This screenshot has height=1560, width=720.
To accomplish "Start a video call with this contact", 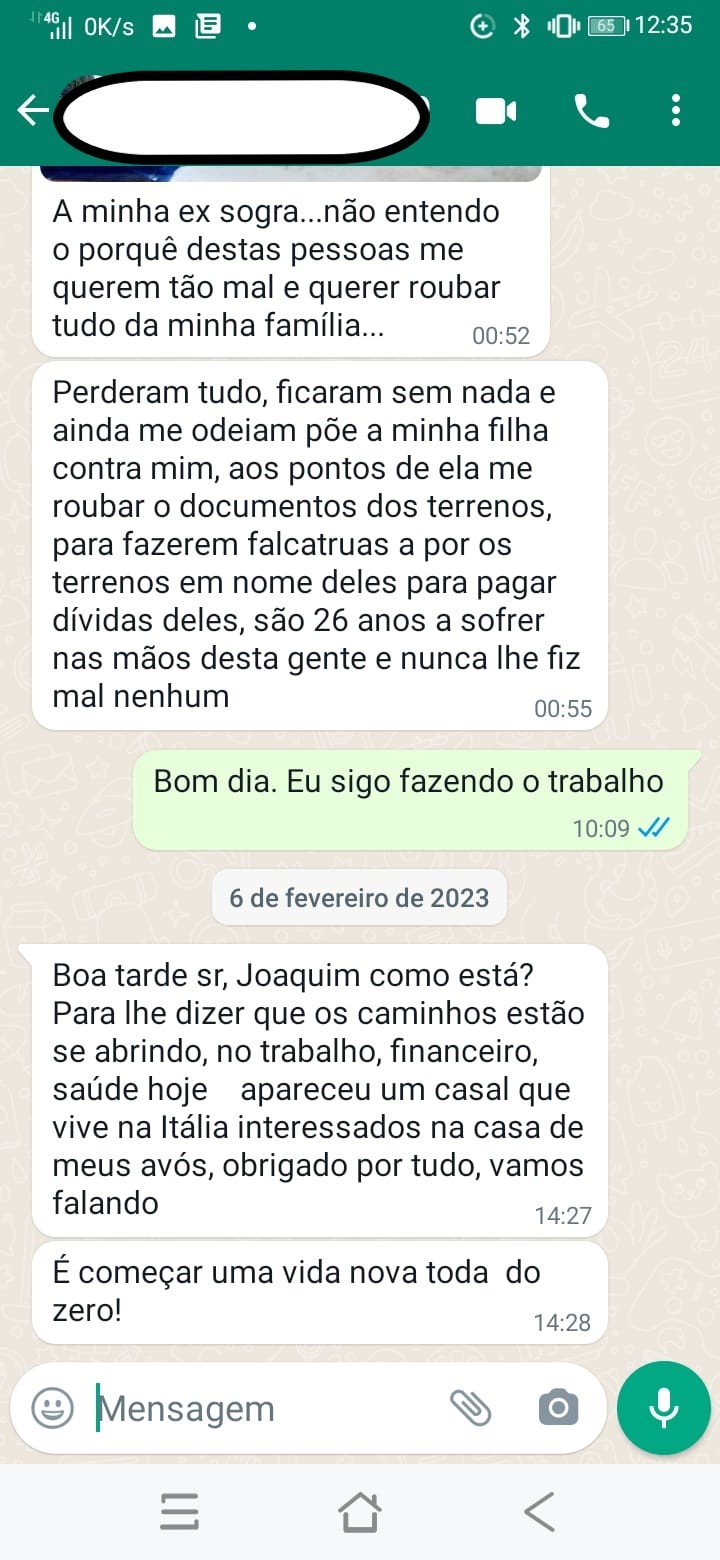I will point(493,111).
